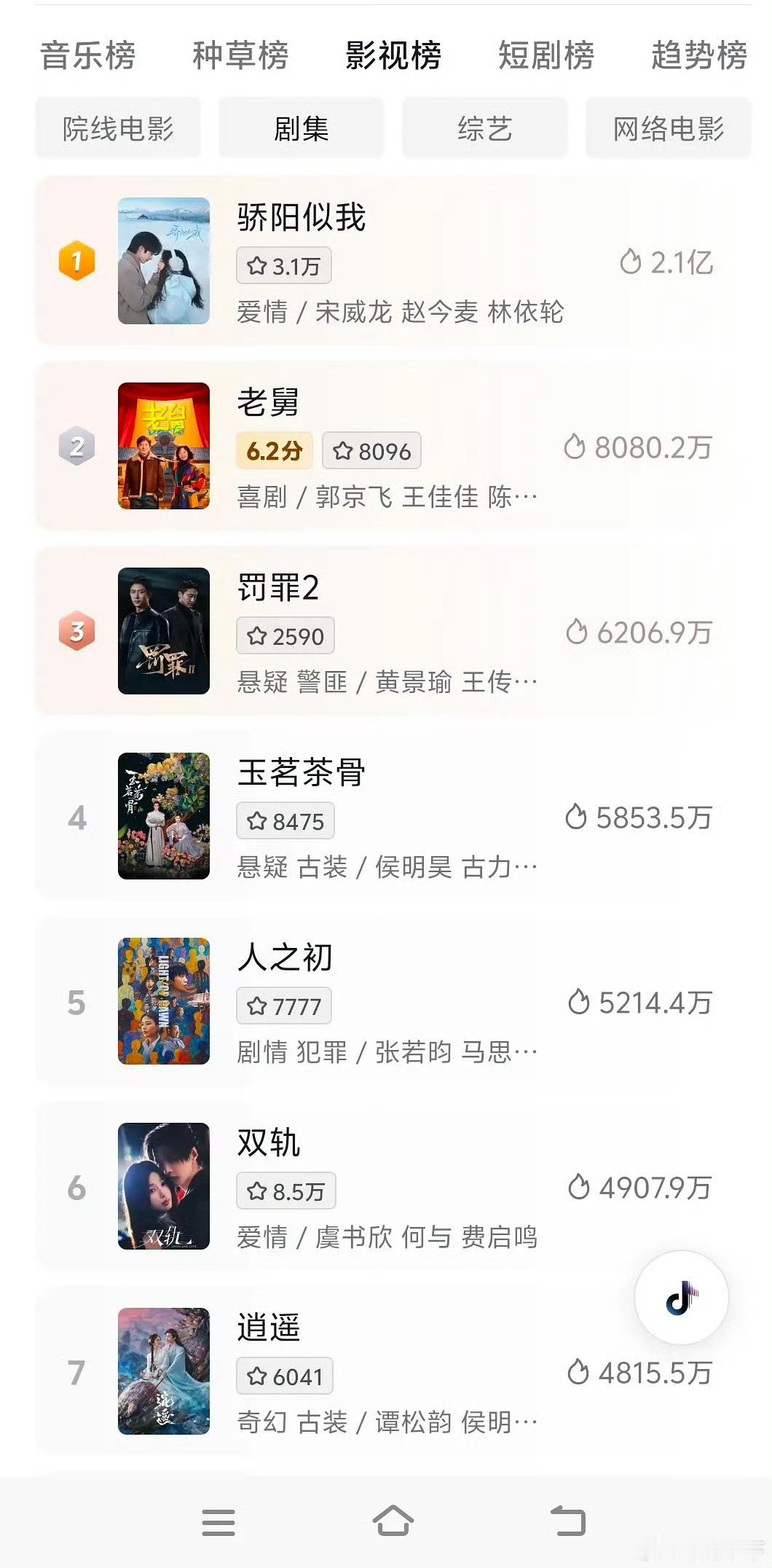Viewport: 772px width, 1568px height.
Task: Choose the 网络电影 category
Action: click(x=668, y=129)
